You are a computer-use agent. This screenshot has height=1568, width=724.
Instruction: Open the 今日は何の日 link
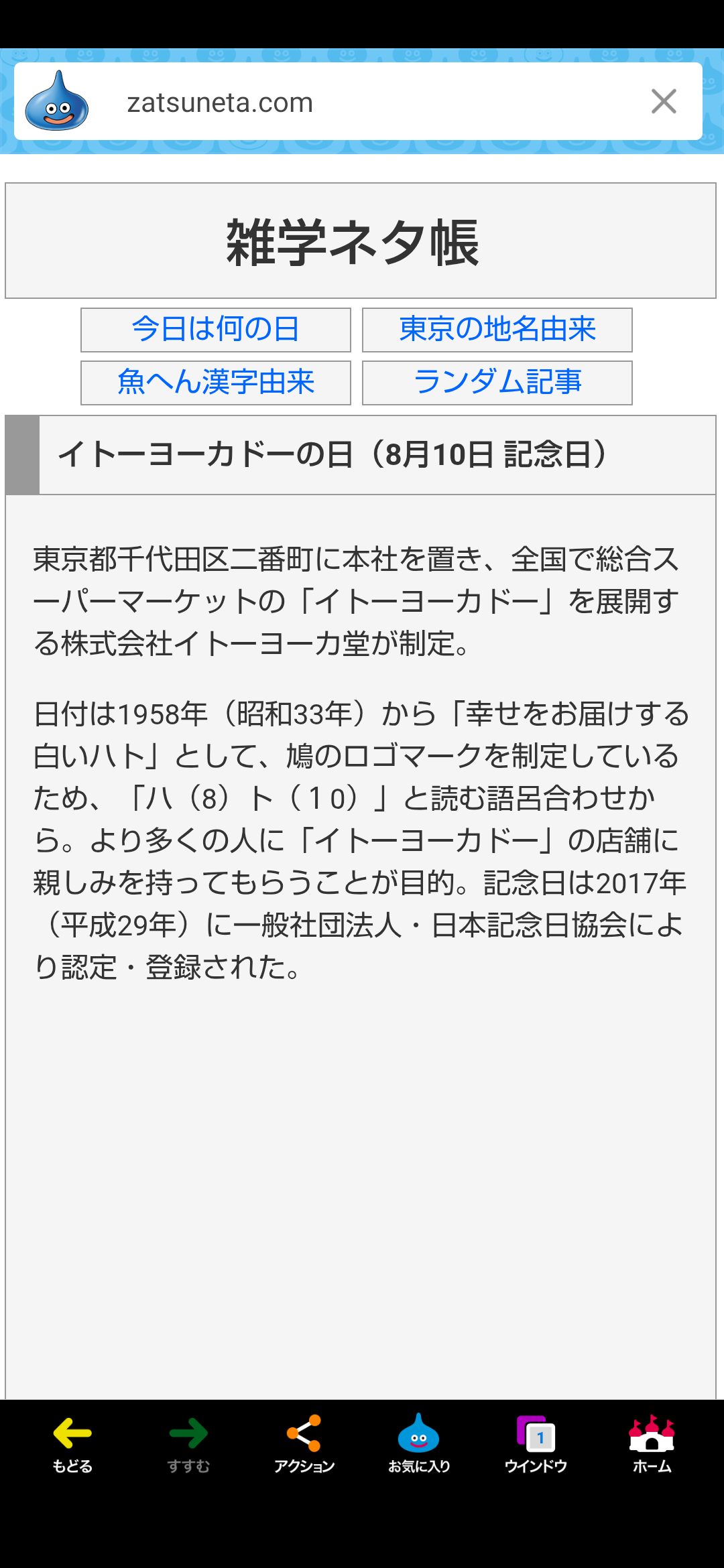point(216,330)
